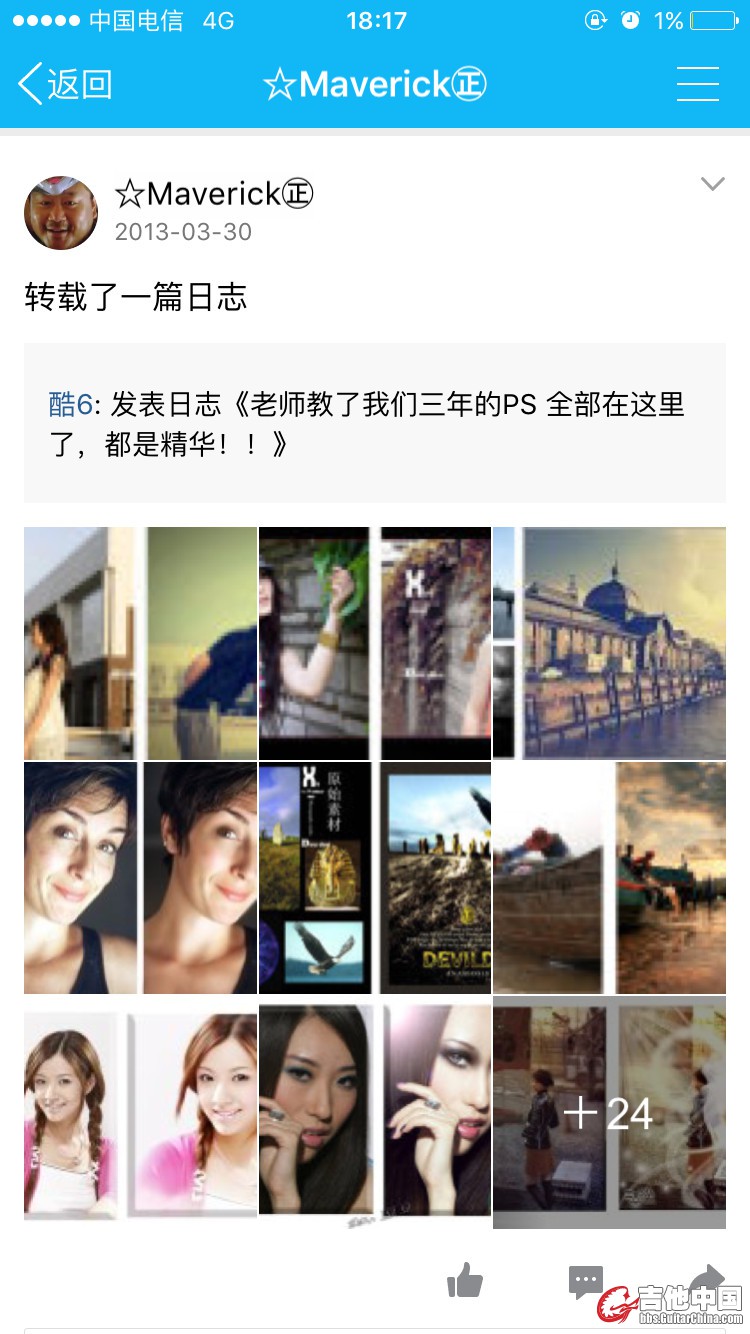Open Maverick's profile avatar

coord(61,213)
